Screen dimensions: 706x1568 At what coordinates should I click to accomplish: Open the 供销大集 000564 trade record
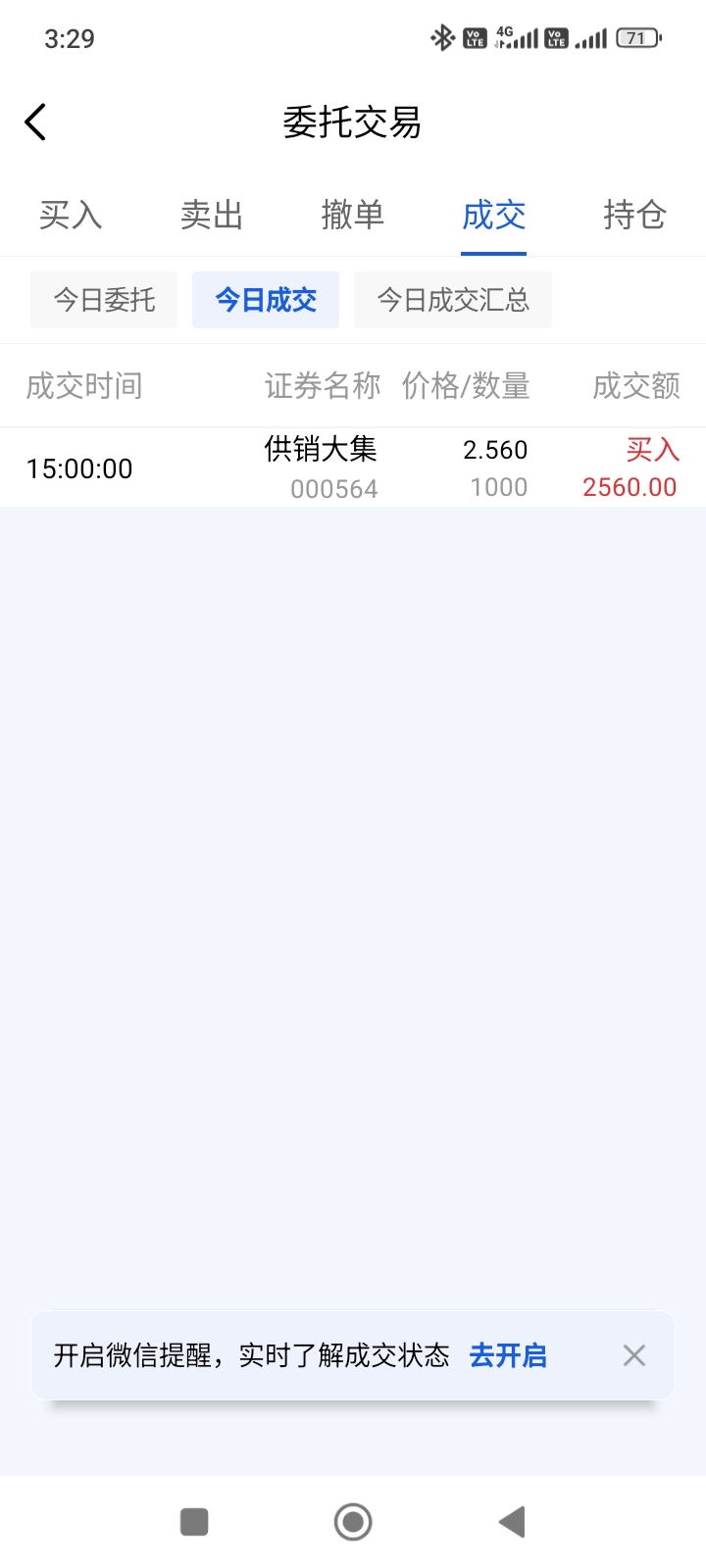point(353,467)
